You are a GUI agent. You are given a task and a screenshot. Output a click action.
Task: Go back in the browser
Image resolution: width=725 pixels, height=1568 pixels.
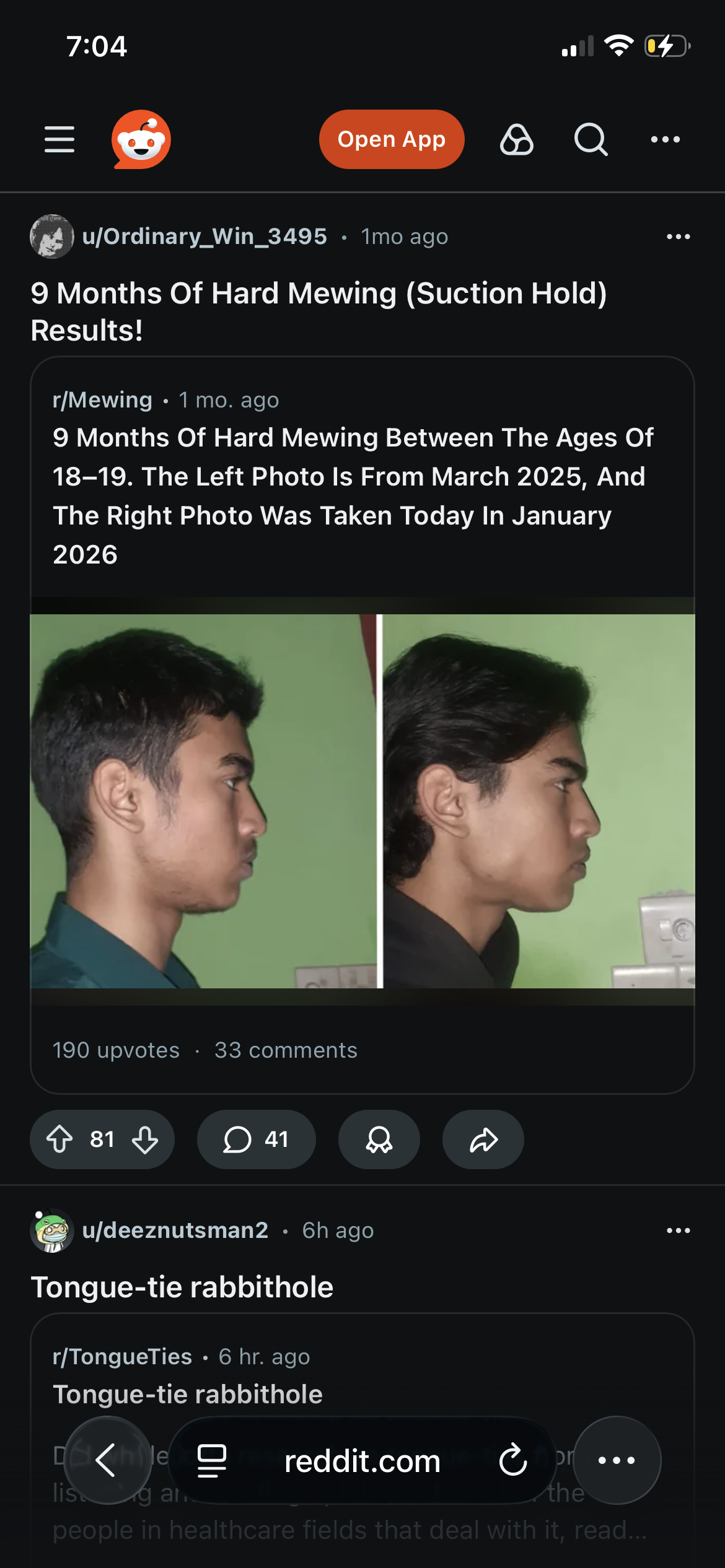(107, 1460)
